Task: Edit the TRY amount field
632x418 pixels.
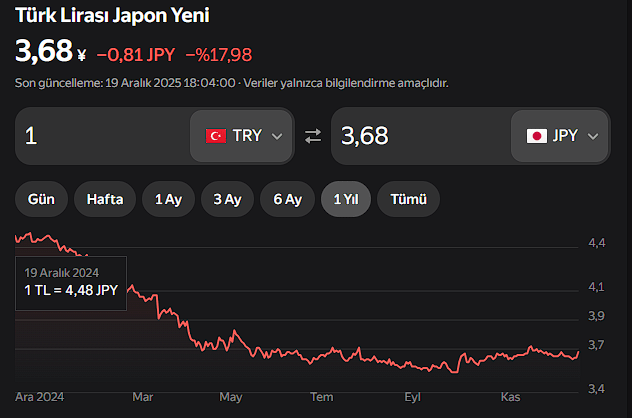Action: point(100,136)
